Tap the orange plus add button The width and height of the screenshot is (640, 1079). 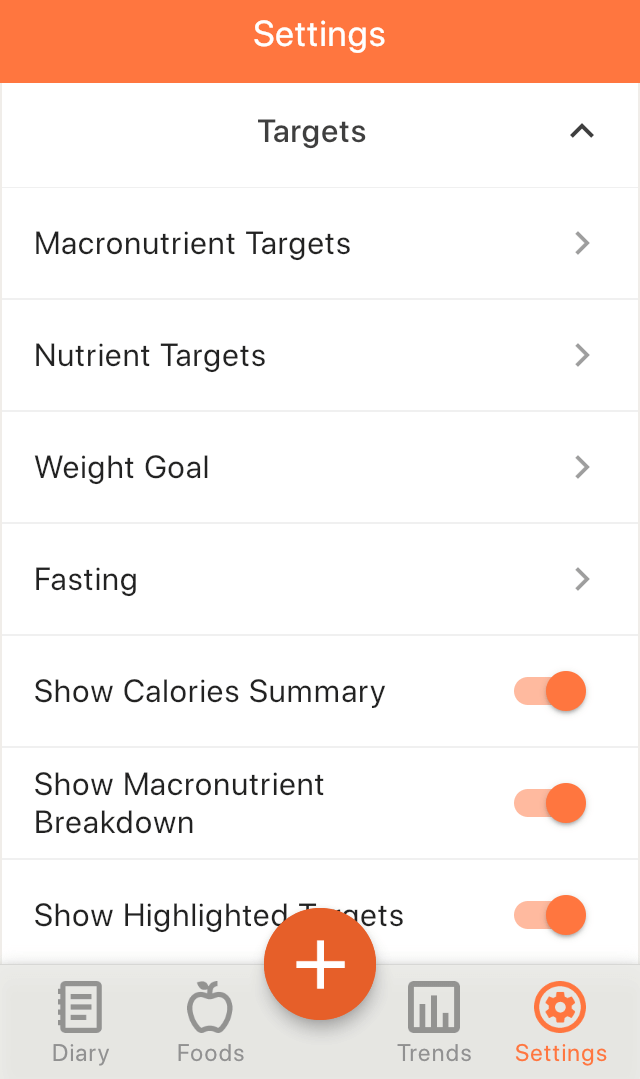click(320, 963)
